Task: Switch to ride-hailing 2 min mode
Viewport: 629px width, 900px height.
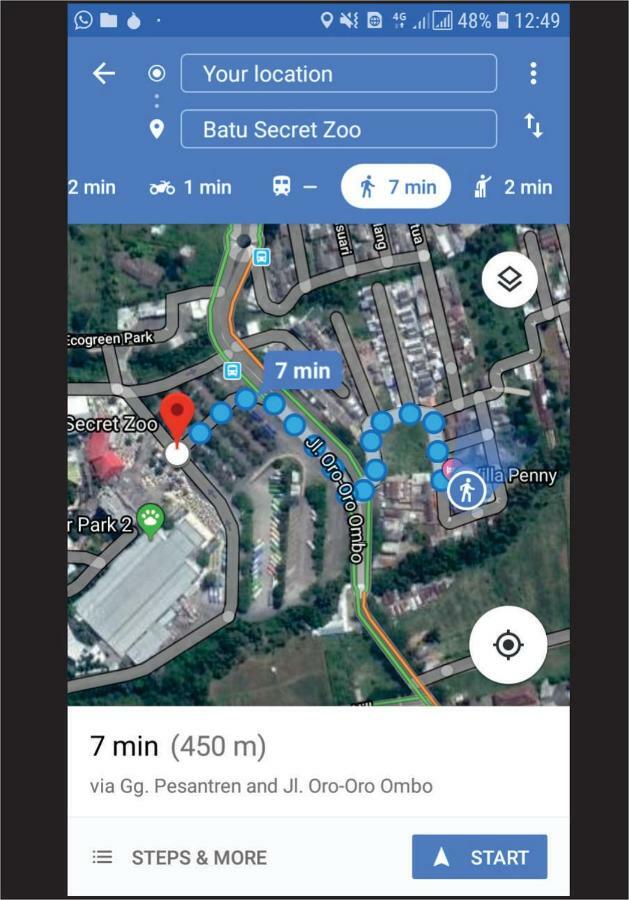Action: click(x=513, y=187)
